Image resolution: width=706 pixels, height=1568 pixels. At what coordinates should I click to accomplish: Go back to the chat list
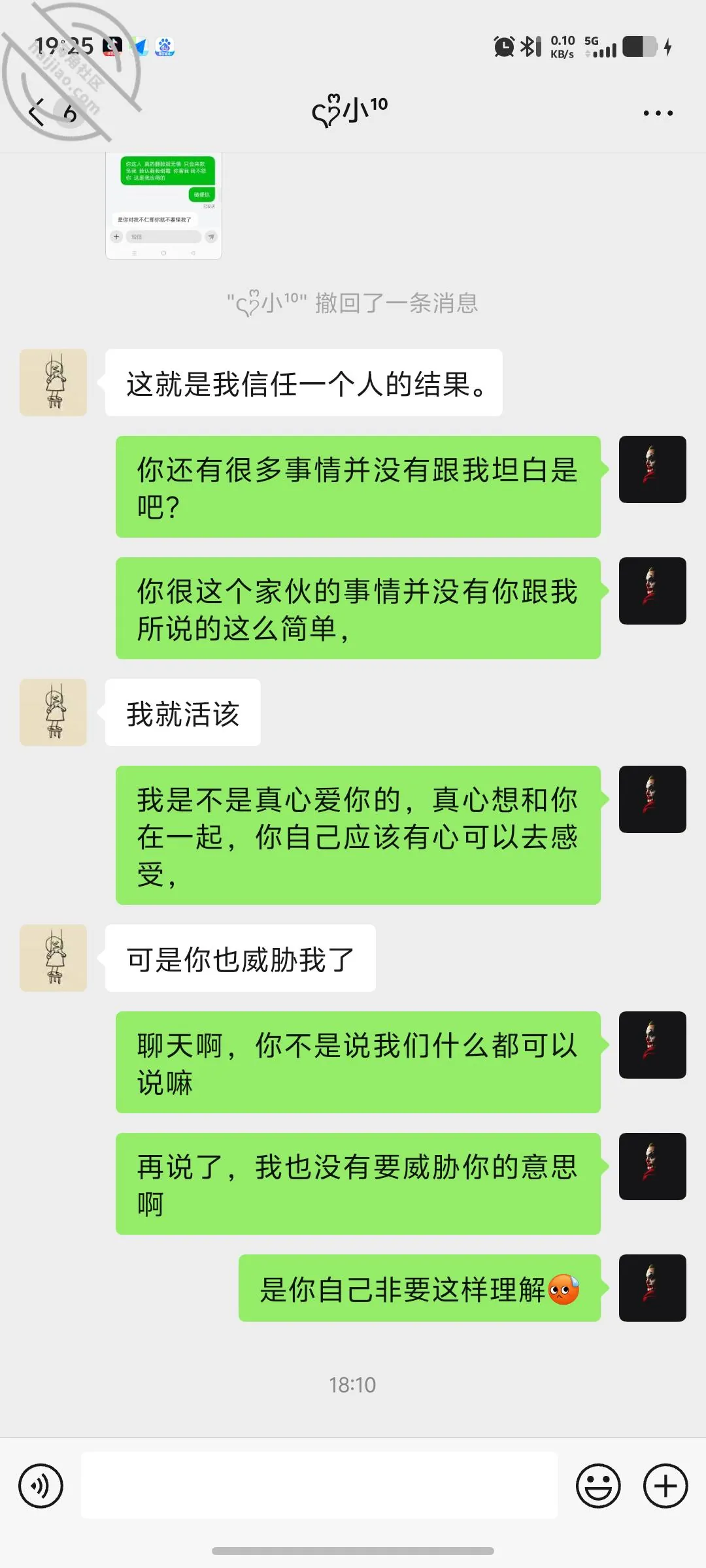tap(37, 112)
